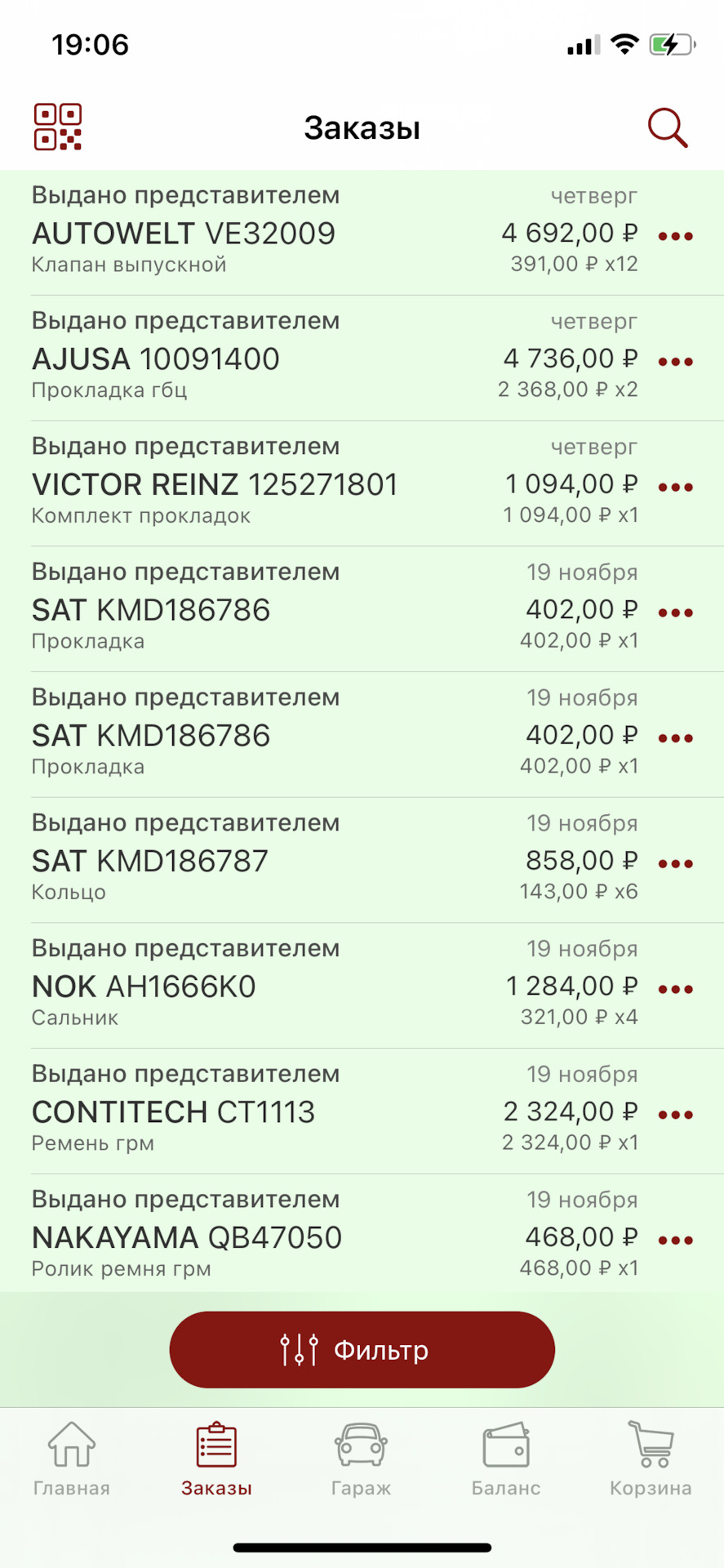Switch to the Заказы tab
The width and height of the screenshot is (724, 1568).
pos(216,1462)
